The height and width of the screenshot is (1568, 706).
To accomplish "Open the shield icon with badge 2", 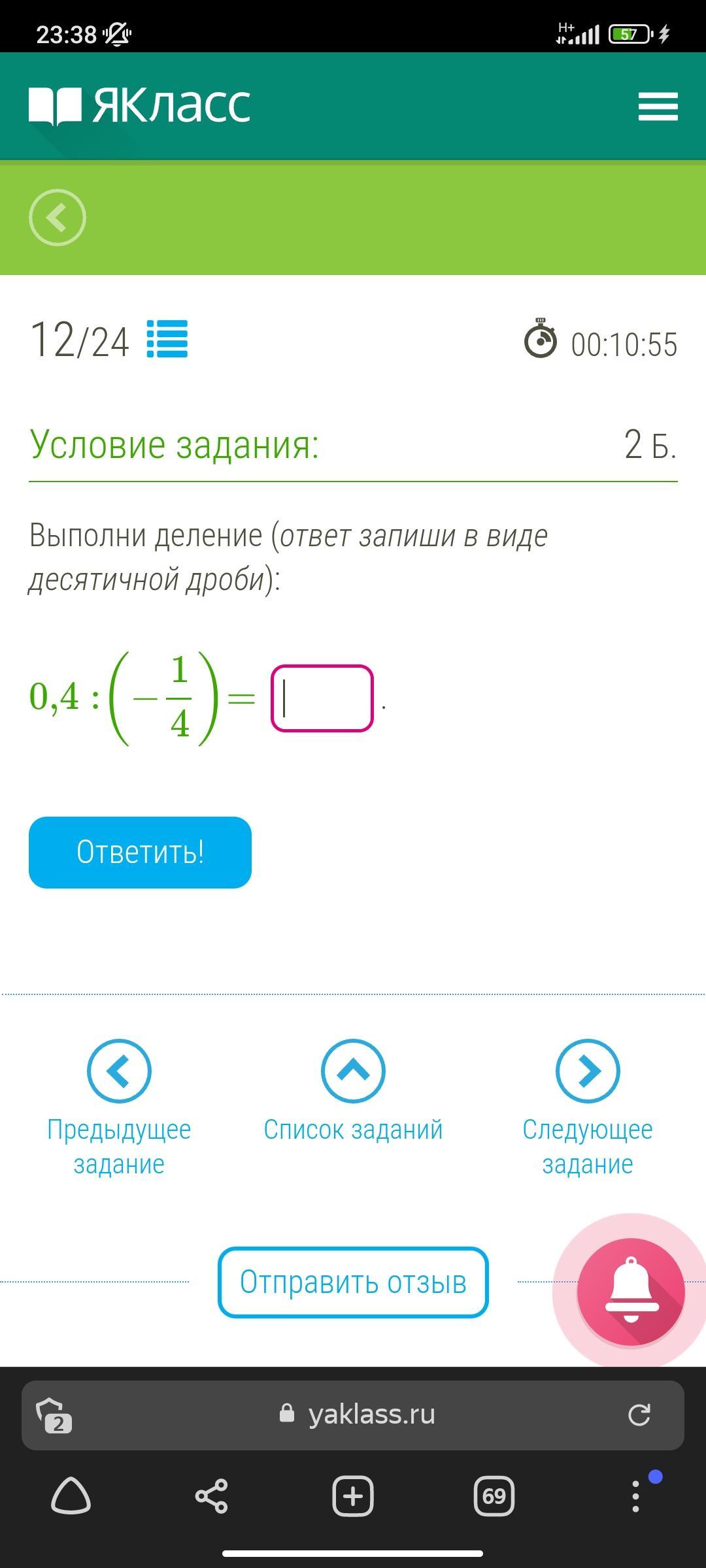I will [54, 1416].
